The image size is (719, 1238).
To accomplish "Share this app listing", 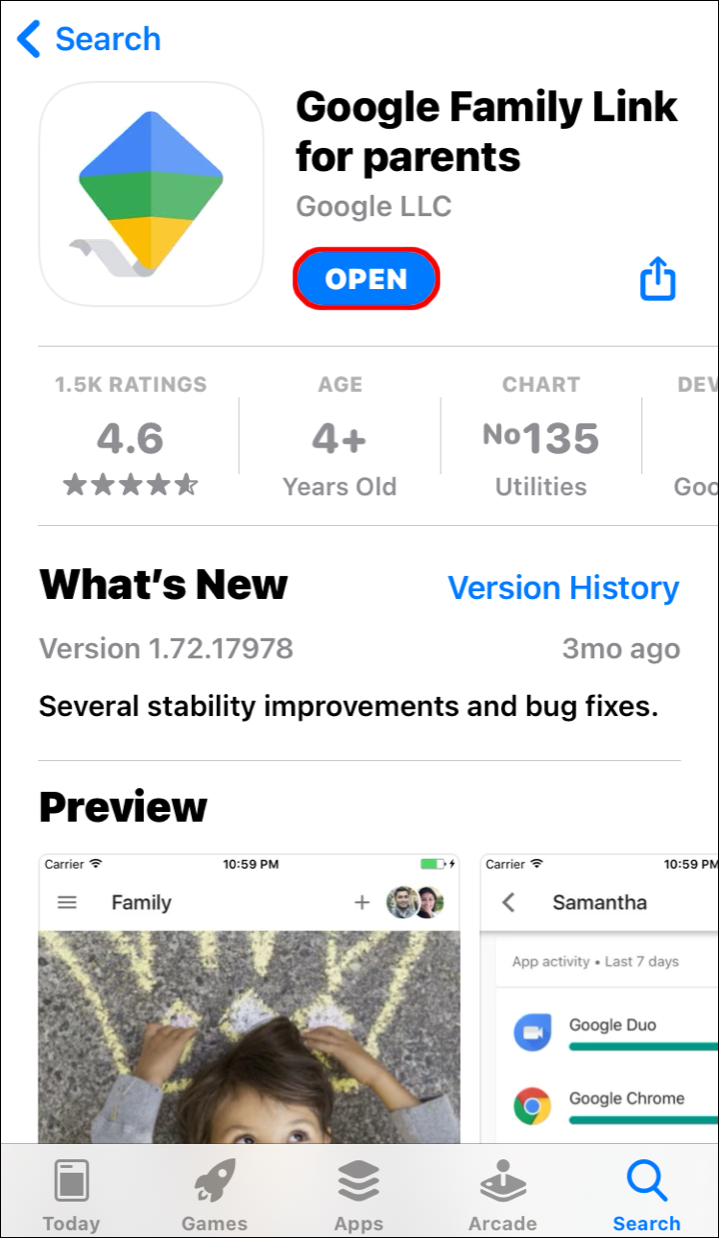I will pos(658,278).
